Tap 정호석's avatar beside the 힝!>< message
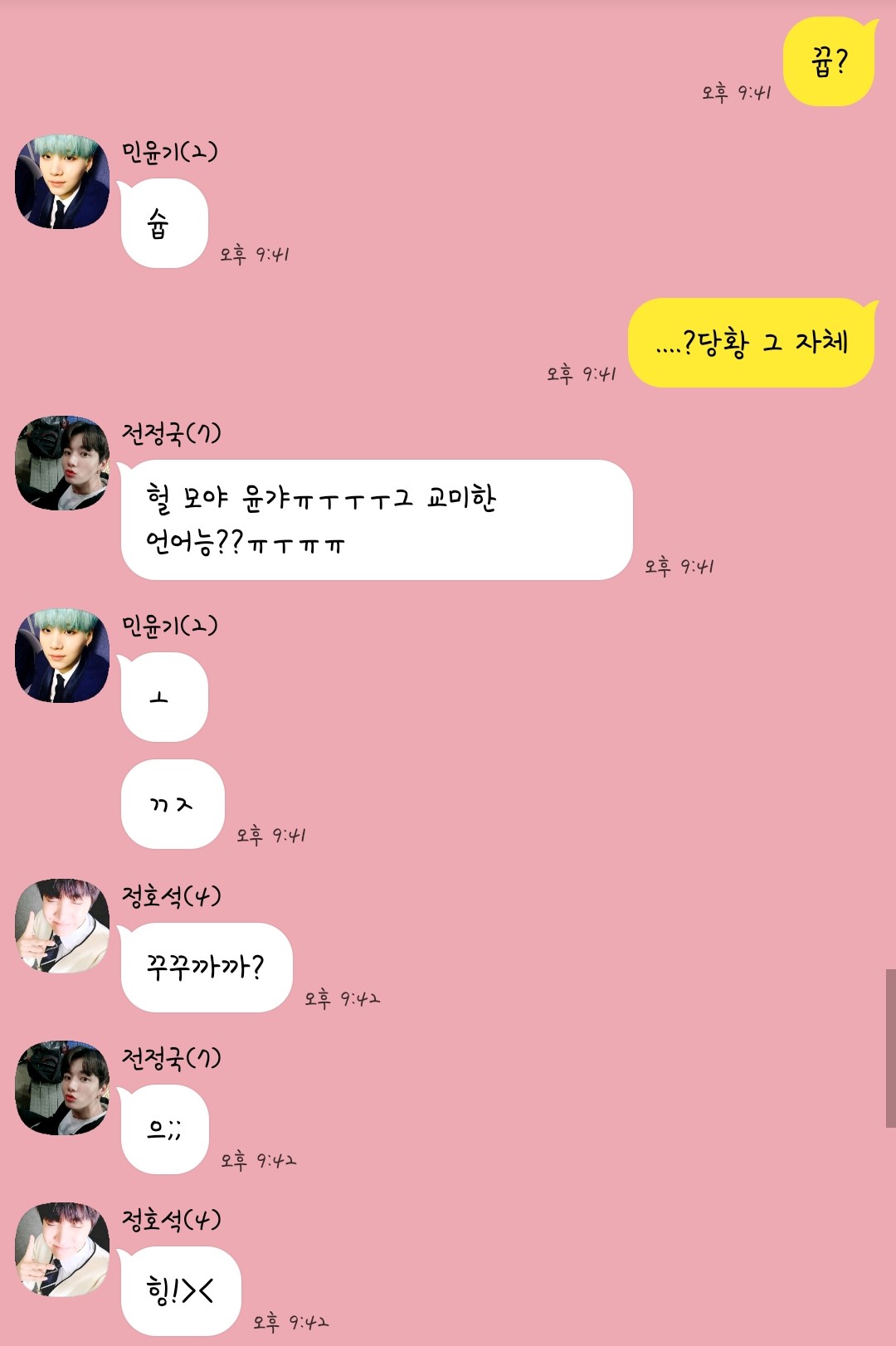 click(62, 1249)
